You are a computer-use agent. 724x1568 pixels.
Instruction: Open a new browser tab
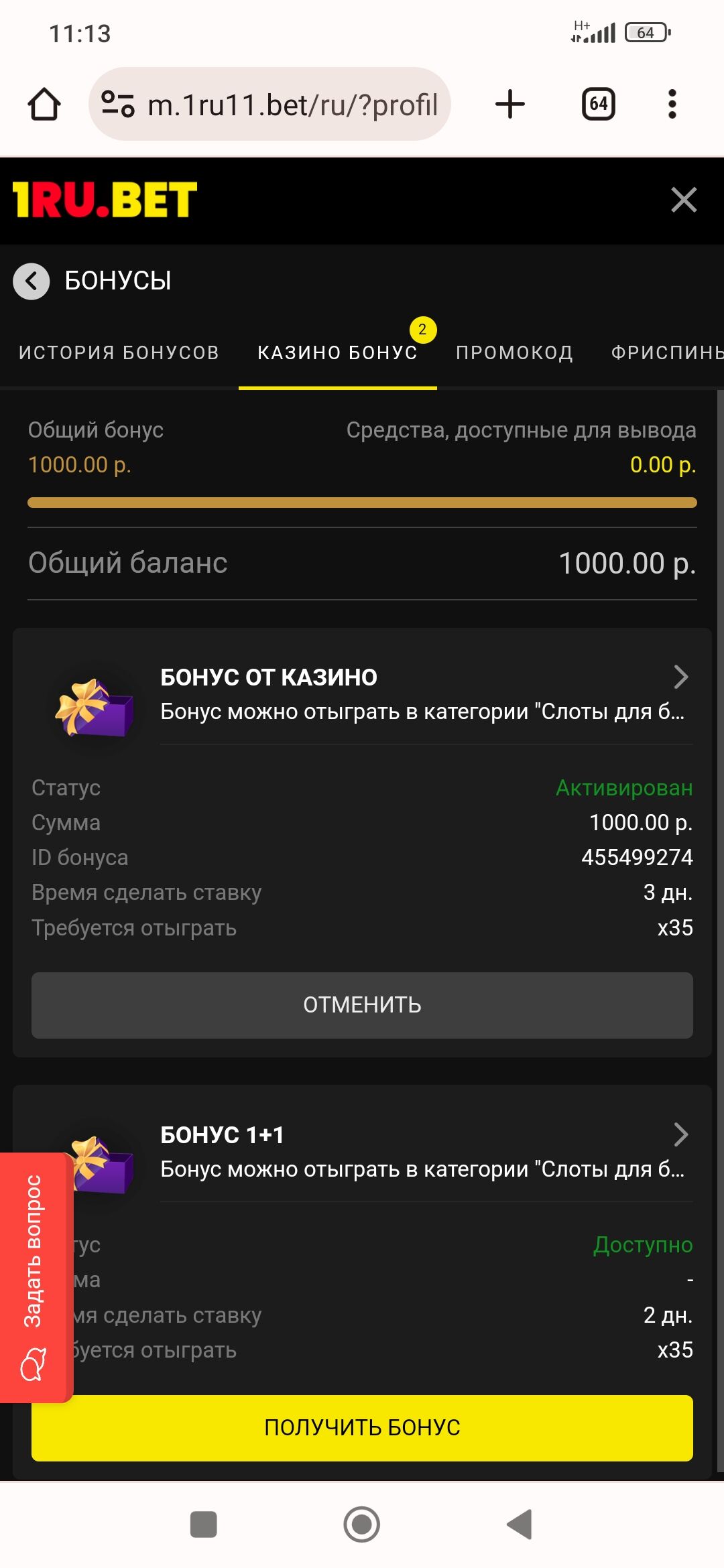click(x=510, y=105)
